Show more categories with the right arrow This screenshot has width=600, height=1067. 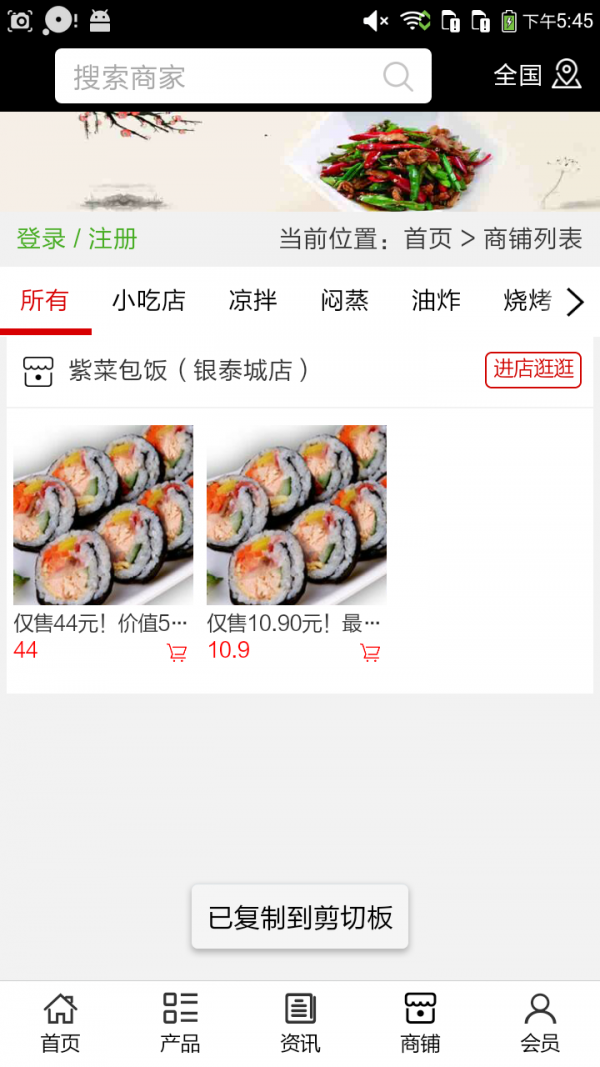pos(575,301)
